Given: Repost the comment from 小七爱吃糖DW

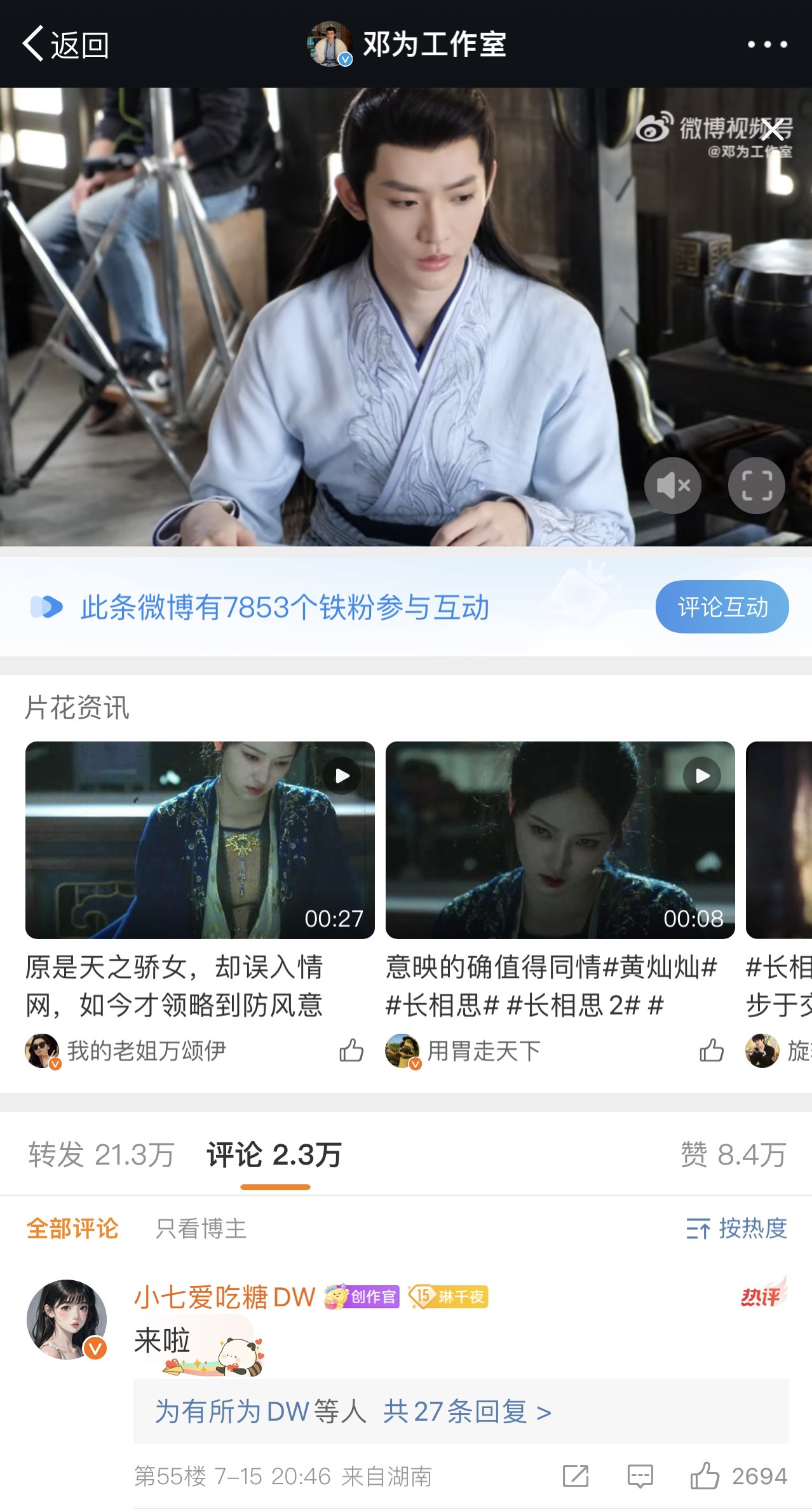Looking at the screenshot, I should pyautogui.click(x=576, y=1475).
